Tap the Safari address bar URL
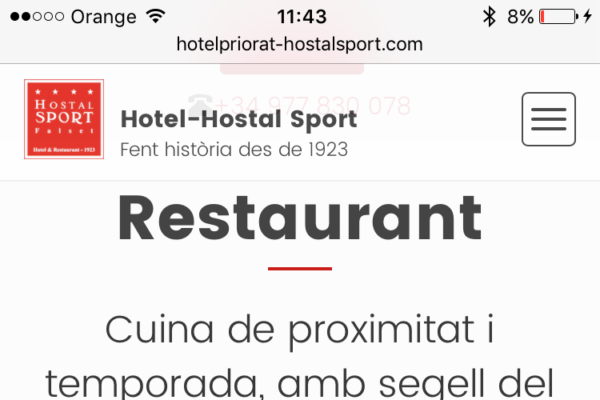The height and width of the screenshot is (400, 600). click(299, 44)
